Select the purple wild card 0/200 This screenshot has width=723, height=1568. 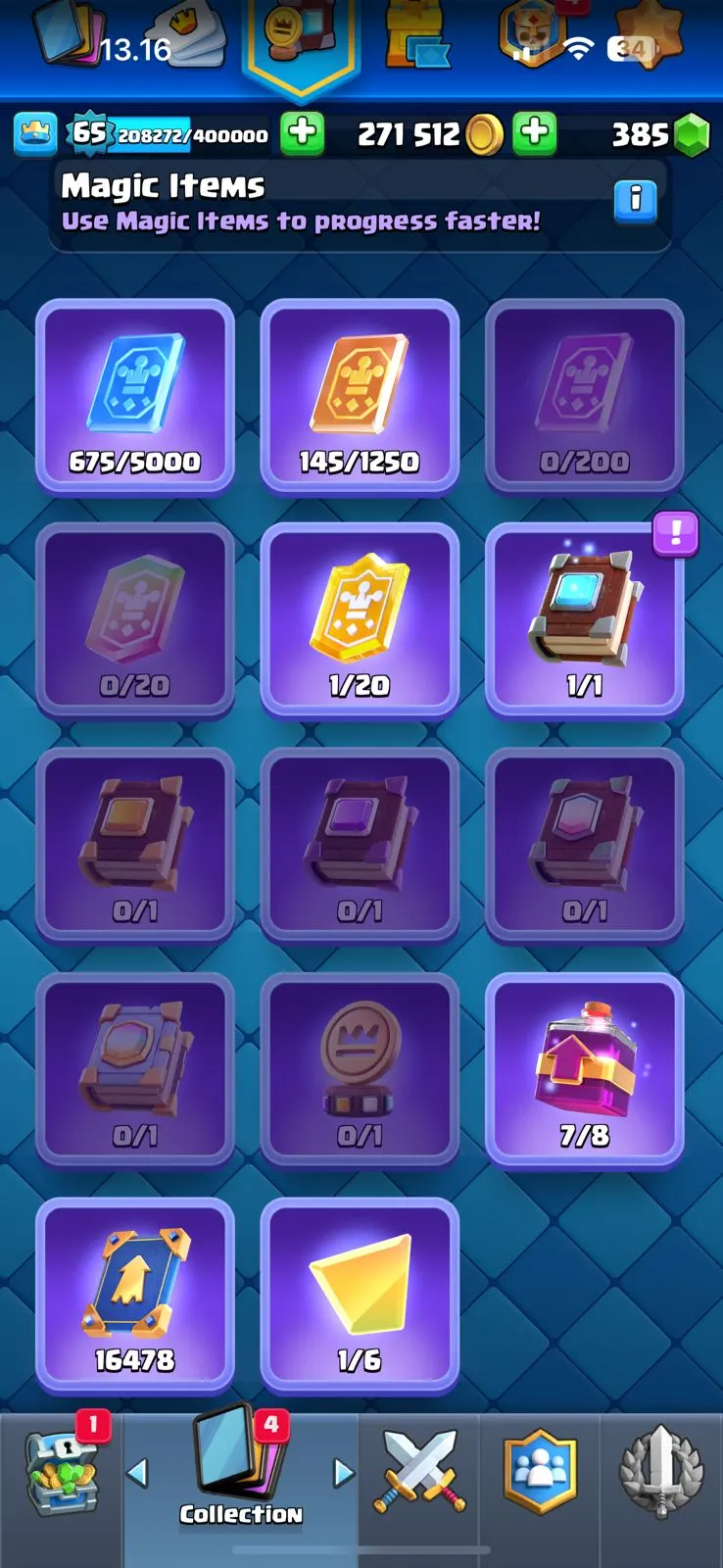(584, 395)
